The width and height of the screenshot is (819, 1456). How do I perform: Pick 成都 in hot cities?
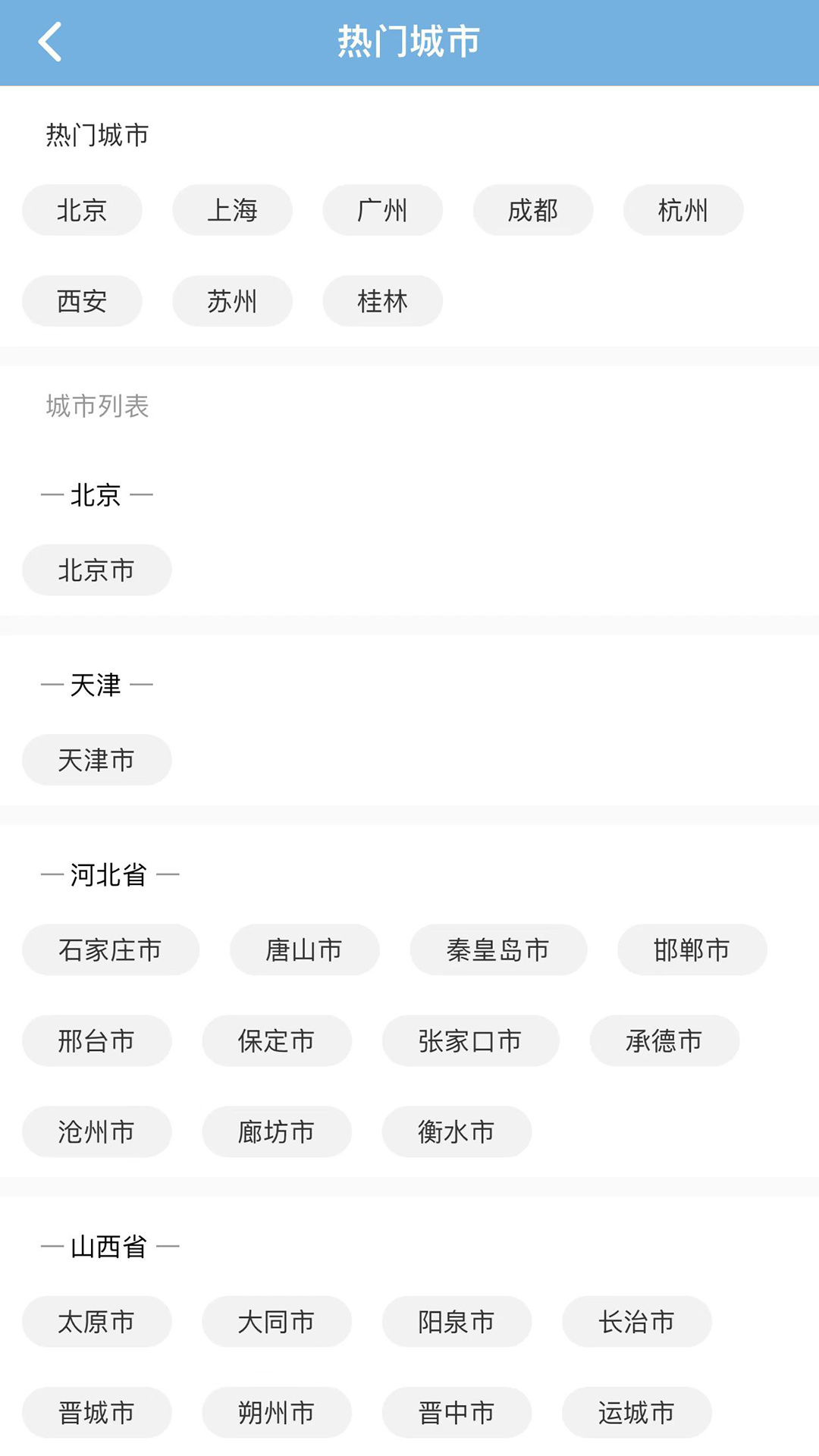[533, 210]
